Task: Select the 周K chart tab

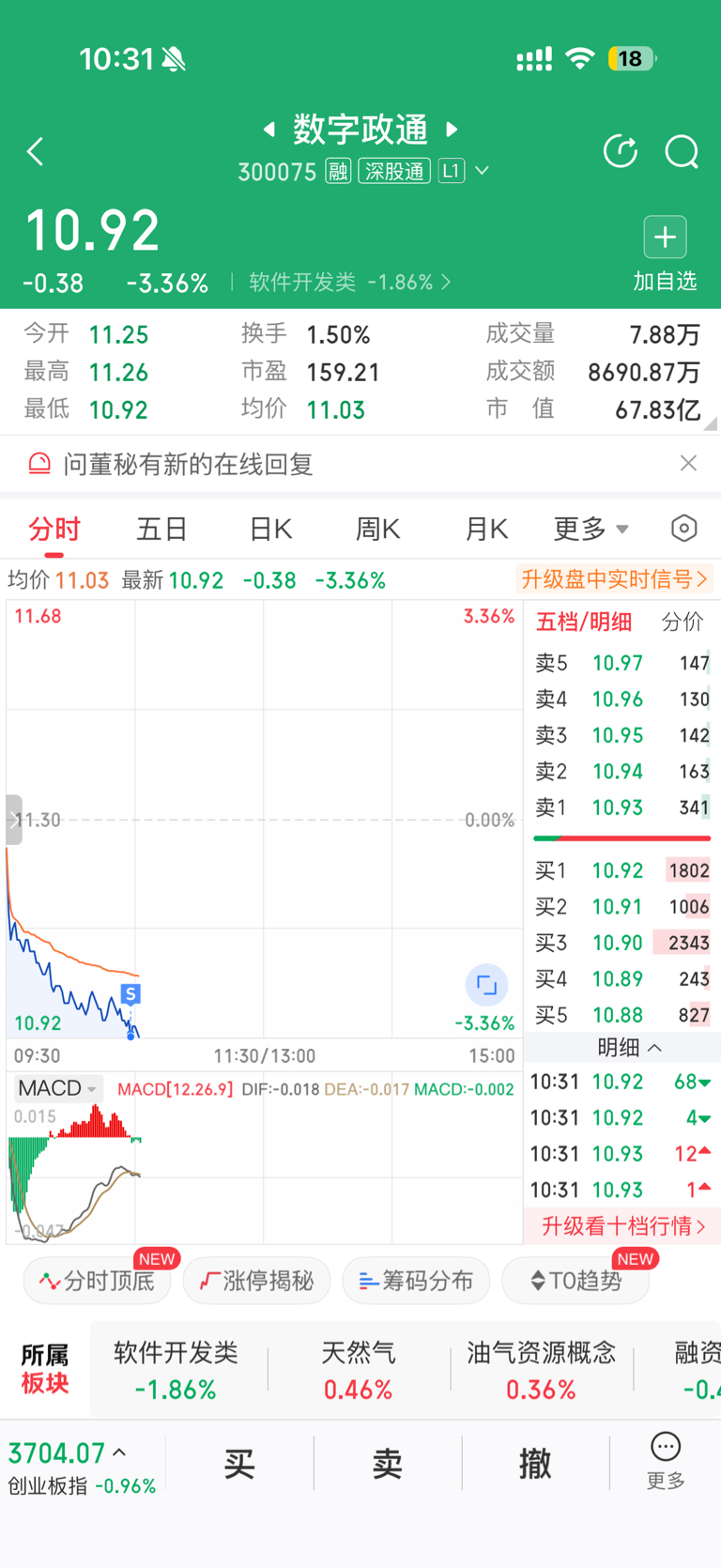Action: [x=377, y=530]
